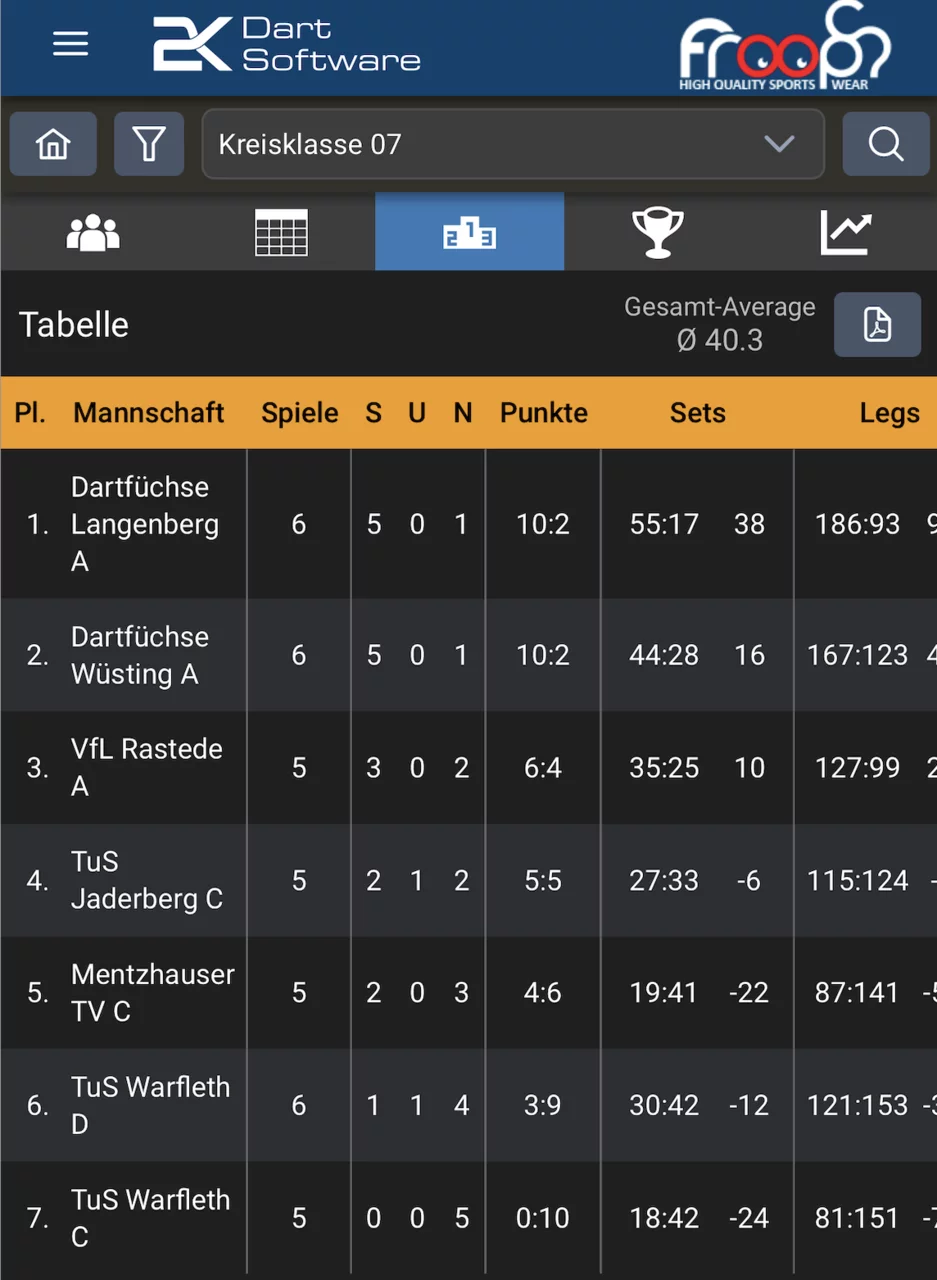Switch to the trophy tab
The image size is (937, 1280).
[x=657, y=232]
